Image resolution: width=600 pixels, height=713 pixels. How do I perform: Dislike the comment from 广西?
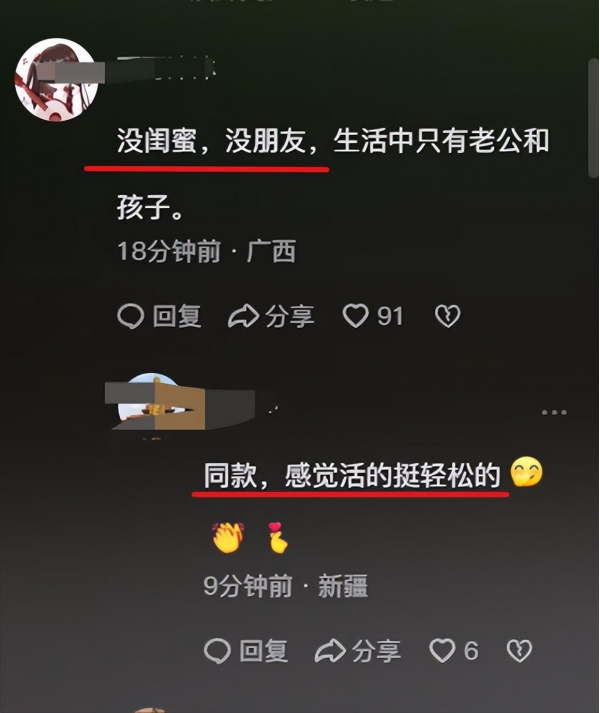[447, 317]
